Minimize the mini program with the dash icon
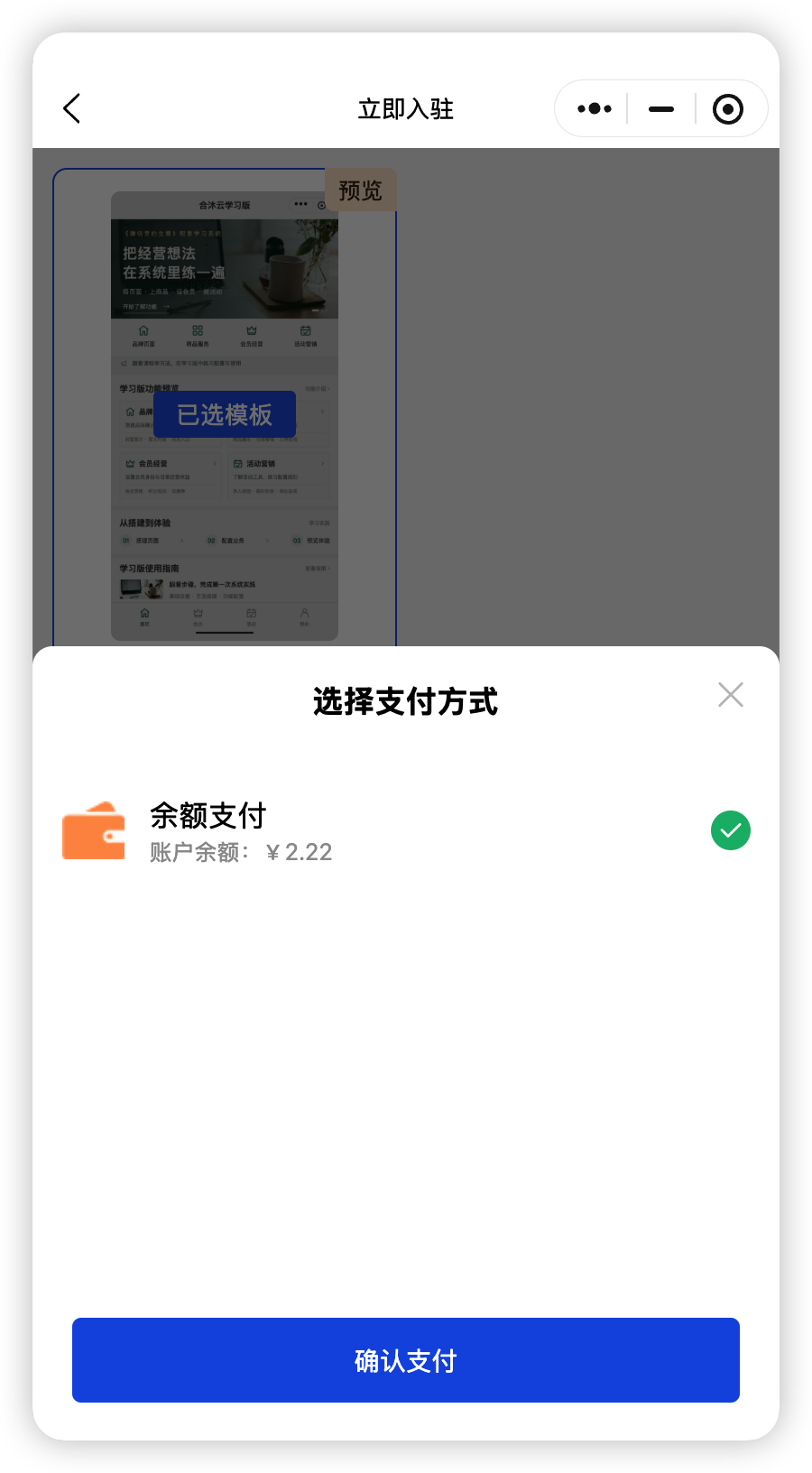The image size is (812, 1473). pyautogui.click(x=661, y=108)
